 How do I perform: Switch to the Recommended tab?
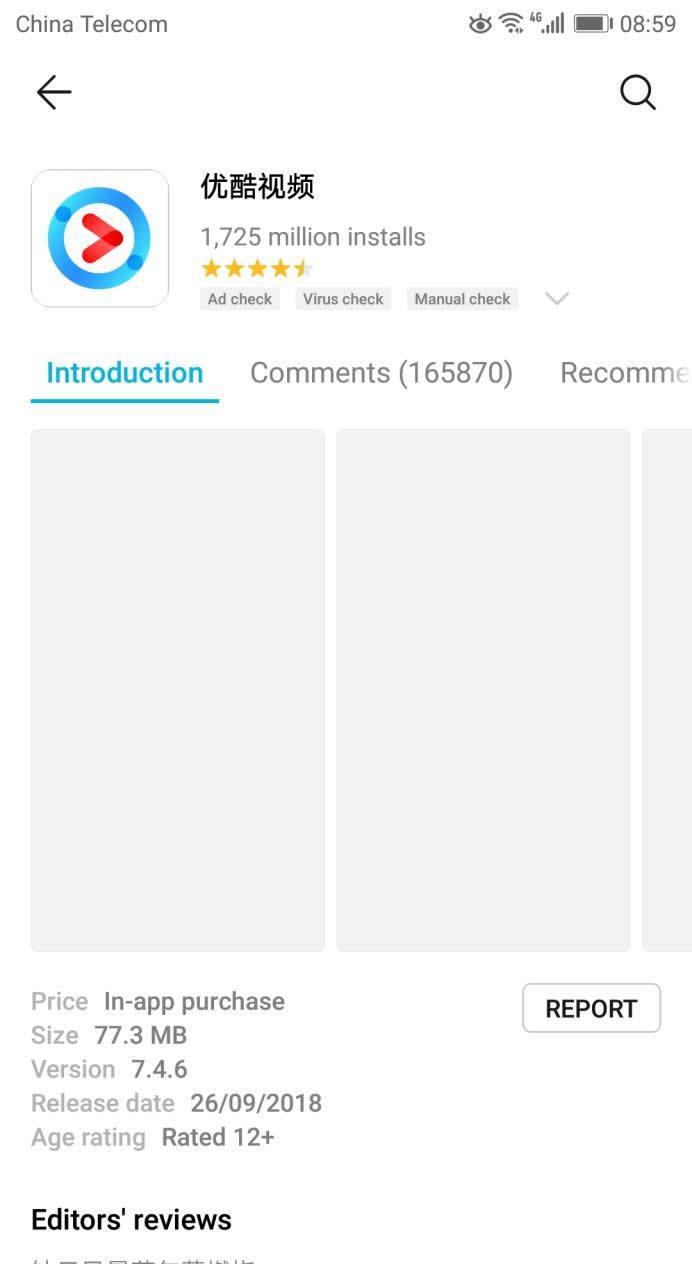pyautogui.click(x=624, y=373)
